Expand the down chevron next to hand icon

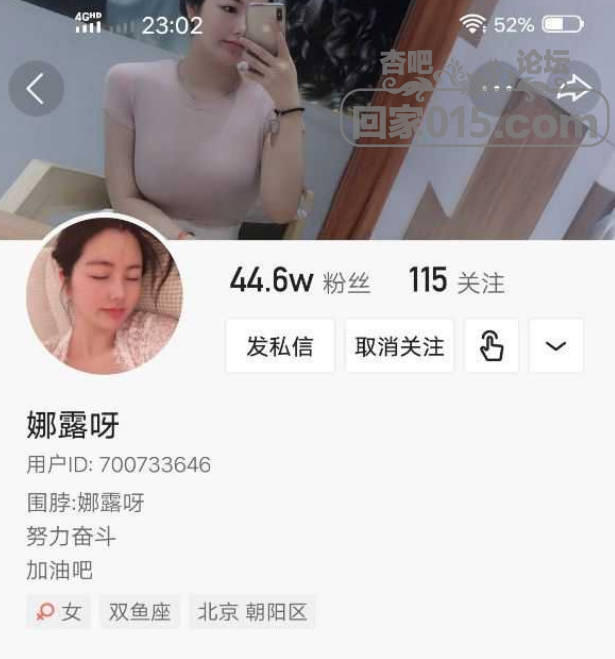point(556,346)
